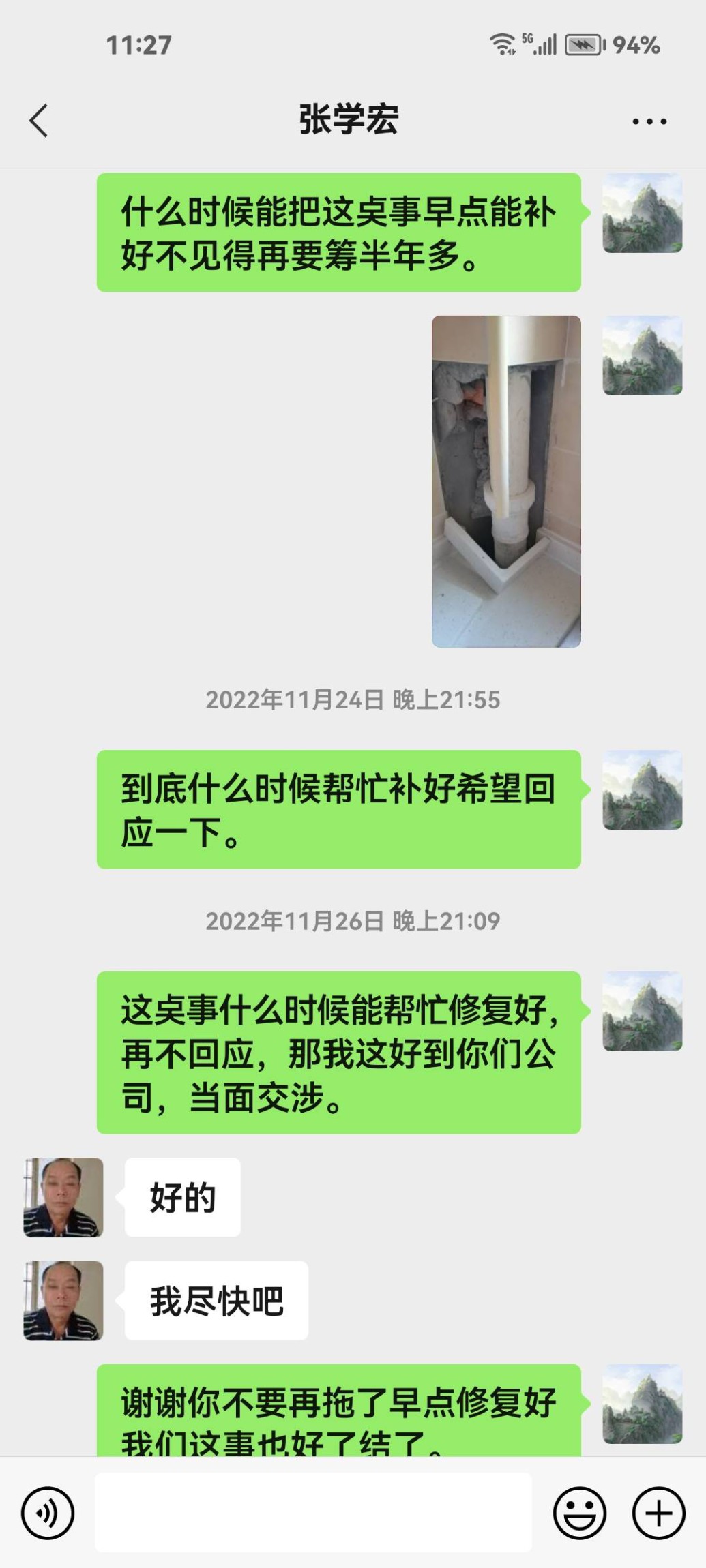
Task: Open my avatar next to the pipe photo
Action: coord(642,355)
